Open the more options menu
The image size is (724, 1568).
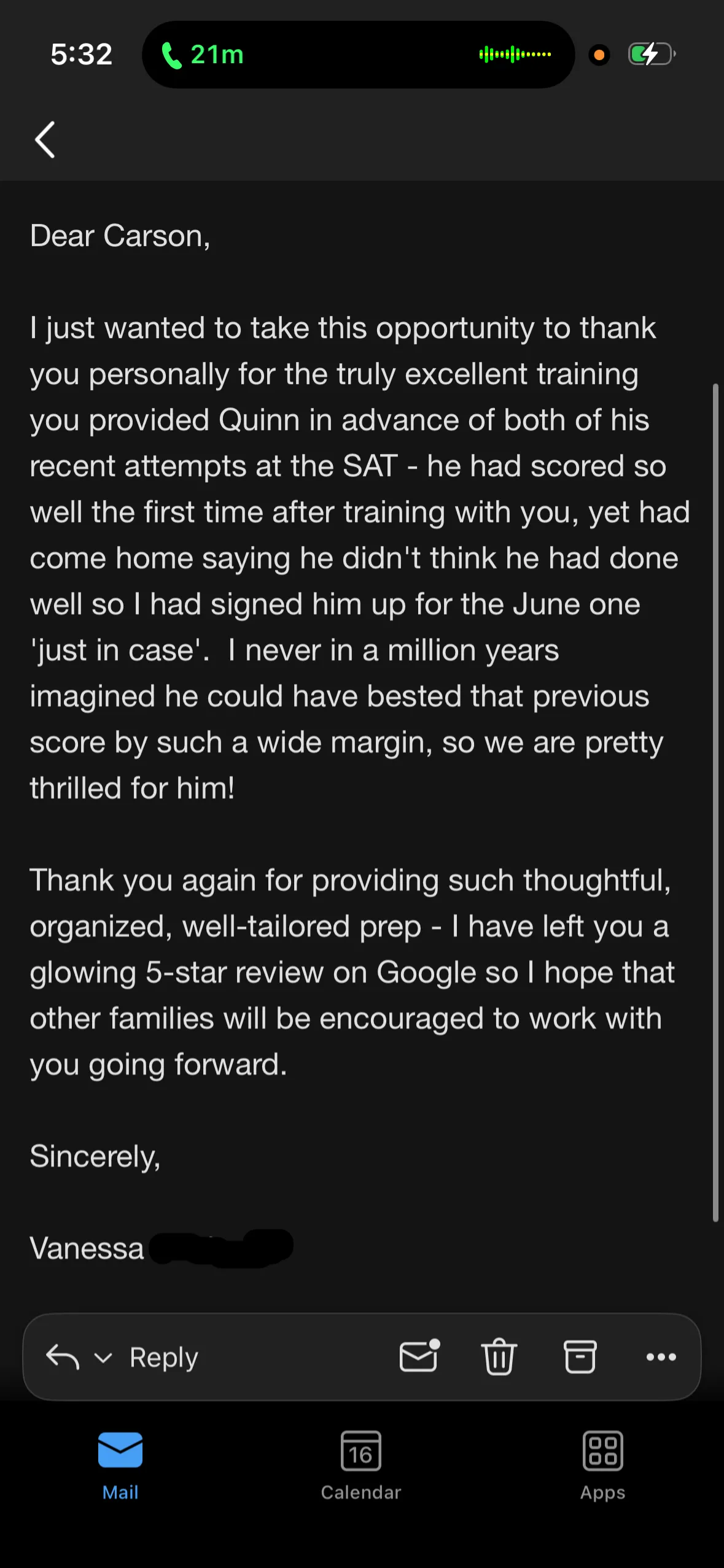pyautogui.click(x=661, y=1357)
